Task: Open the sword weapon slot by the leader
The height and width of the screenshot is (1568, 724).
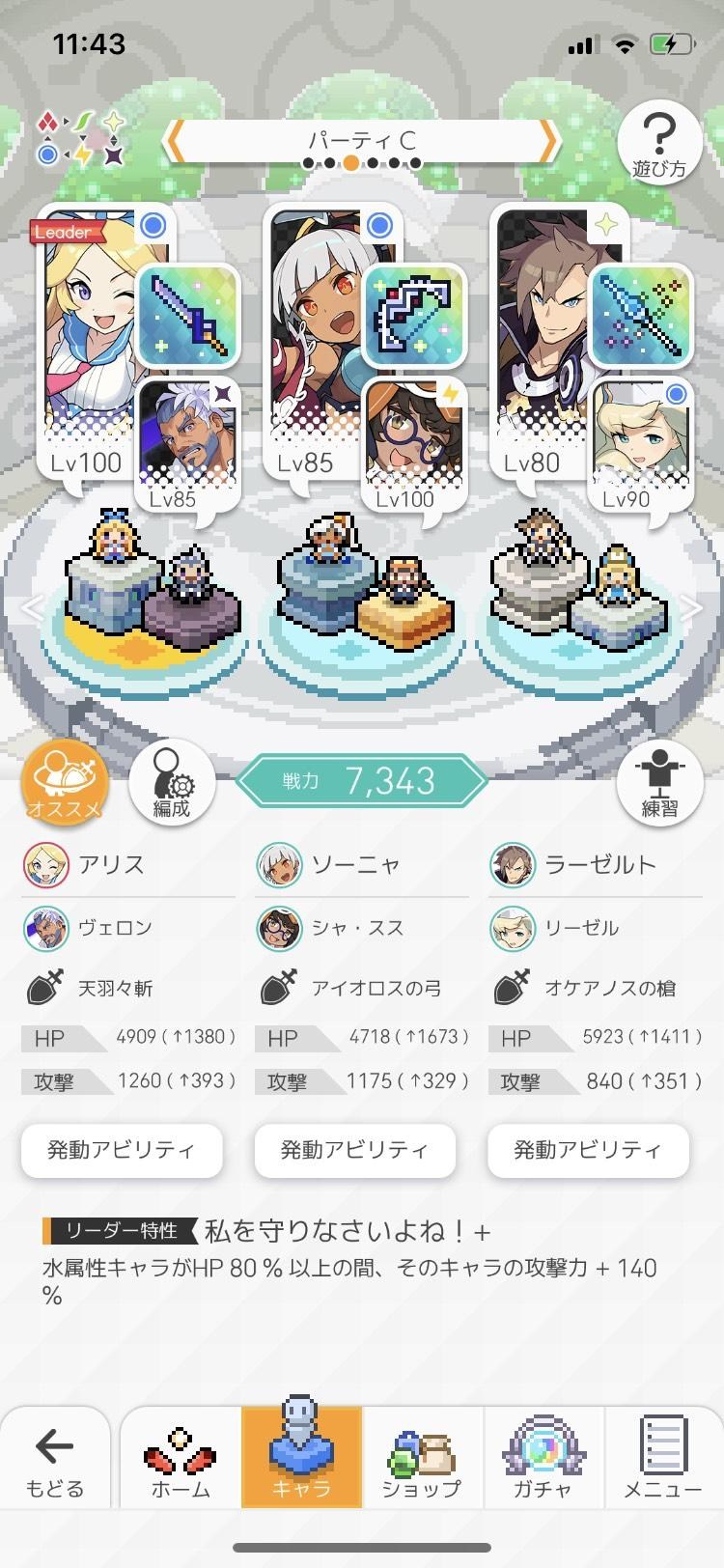Action: point(187,315)
